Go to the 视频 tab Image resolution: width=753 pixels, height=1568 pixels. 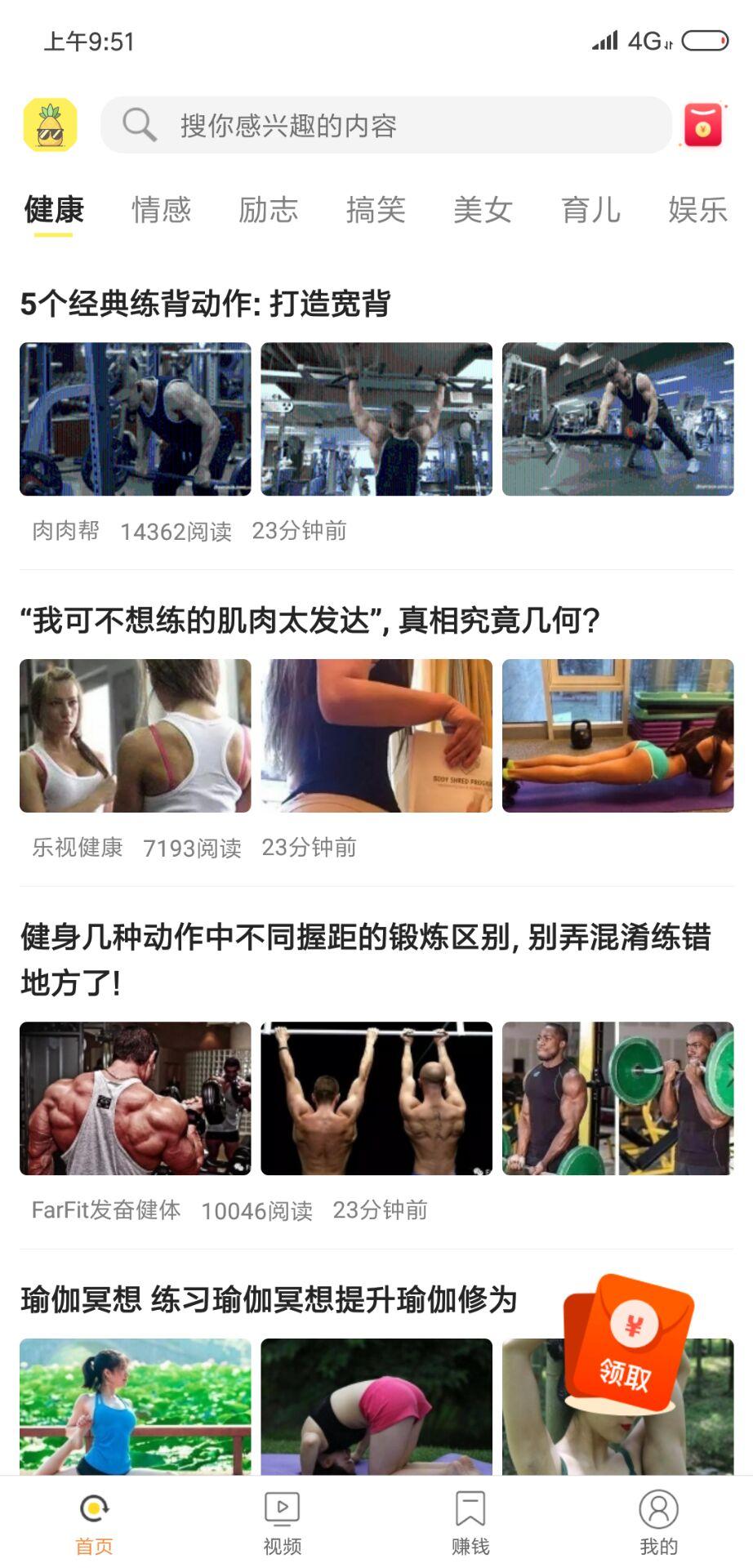283,1522
